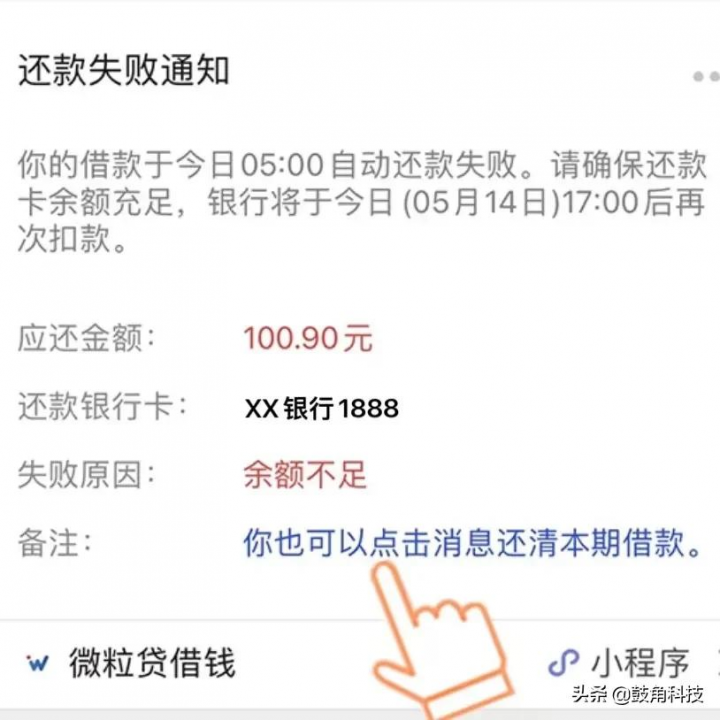Tap the blue 你也可以点击消息还清本期借款 remark
This screenshot has width=720, height=720.
coord(472,544)
